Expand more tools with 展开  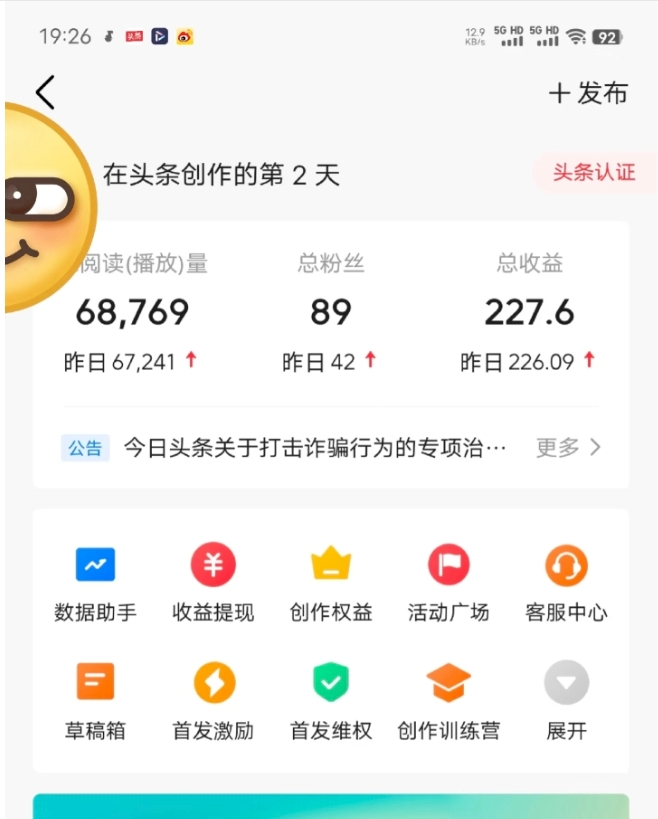(566, 701)
